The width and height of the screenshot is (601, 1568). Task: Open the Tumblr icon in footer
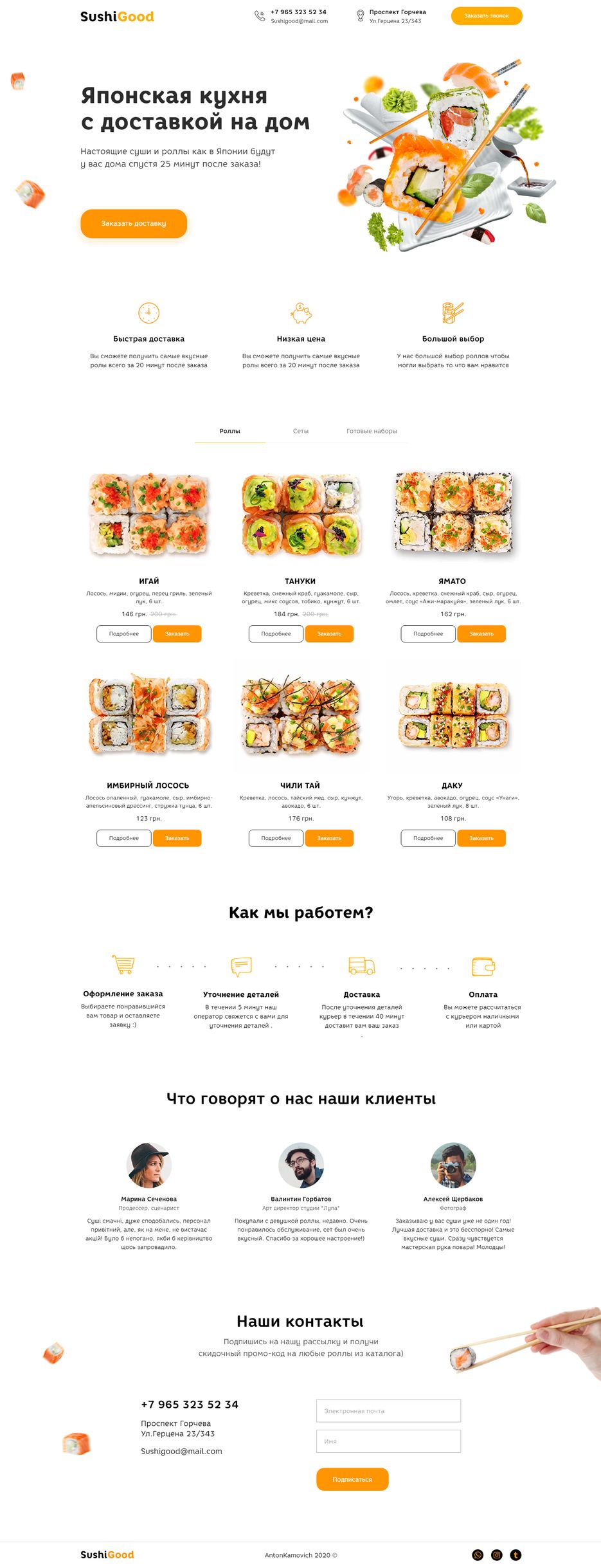[x=516, y=1554]
